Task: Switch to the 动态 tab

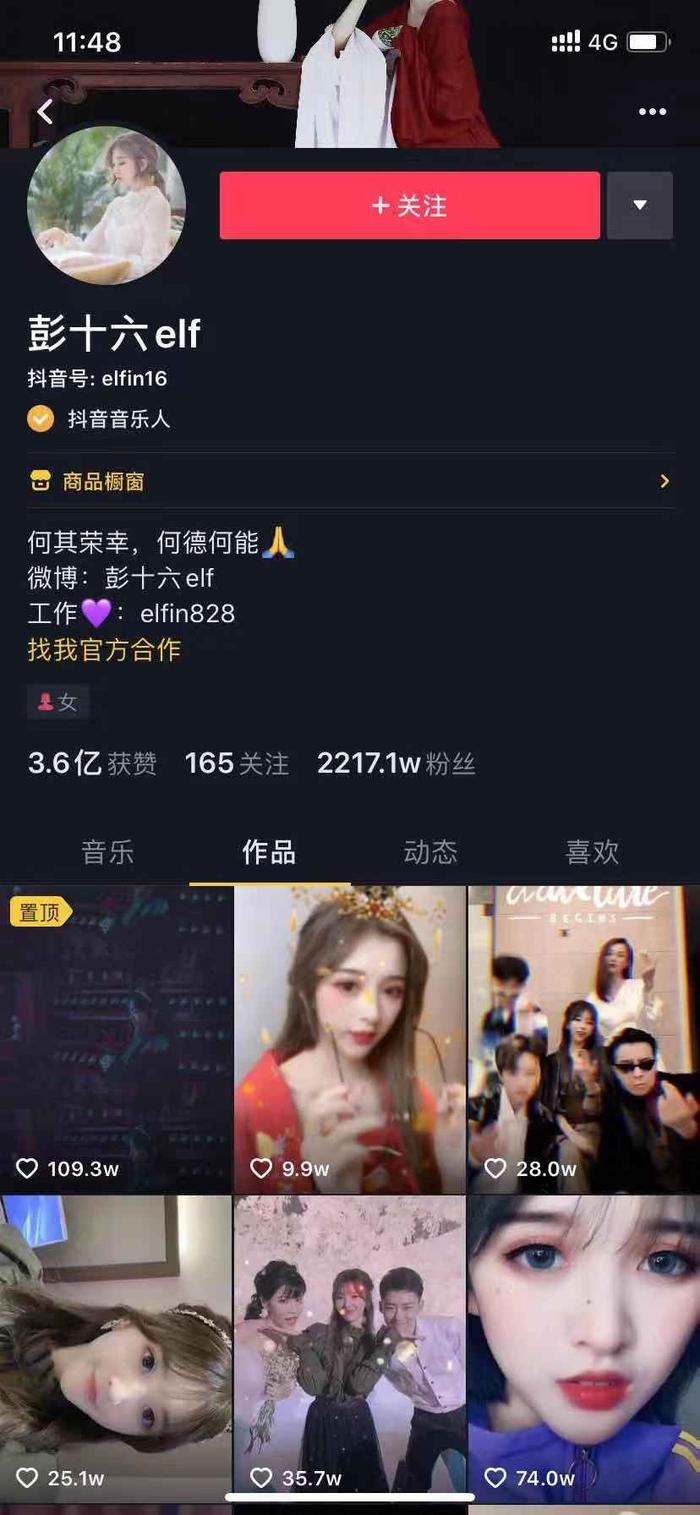Action: (430, 852)
